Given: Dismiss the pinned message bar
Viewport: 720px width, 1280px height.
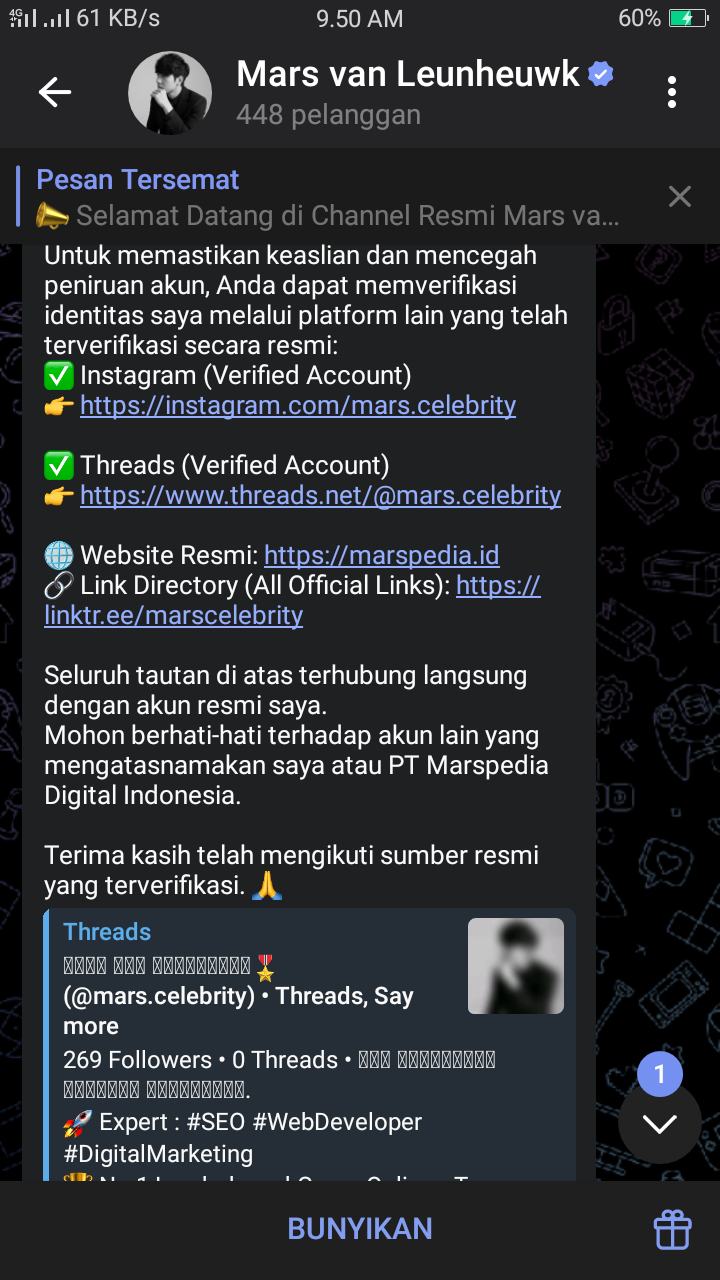Looking at the screenshot, I should click(680, 197).
